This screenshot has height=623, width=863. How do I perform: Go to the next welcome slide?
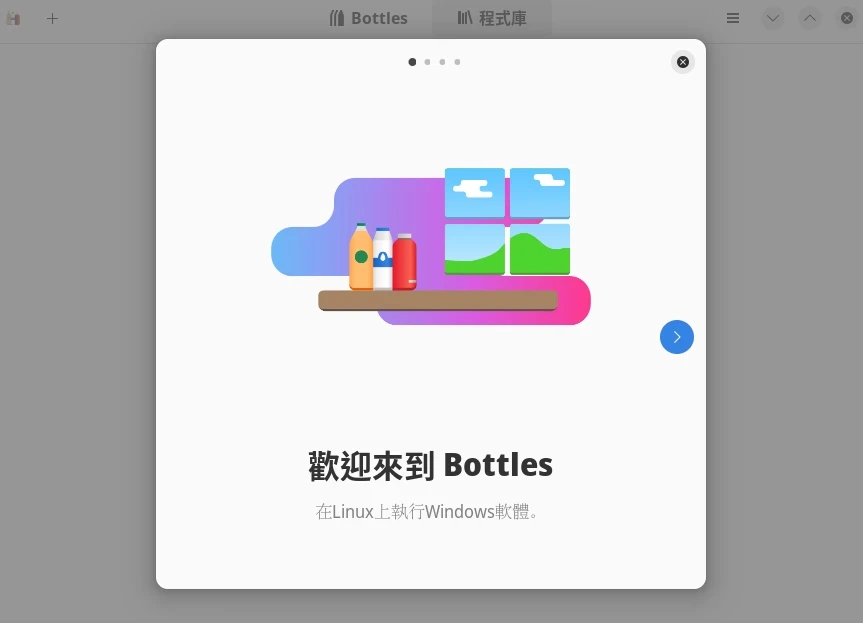point(677,337)
